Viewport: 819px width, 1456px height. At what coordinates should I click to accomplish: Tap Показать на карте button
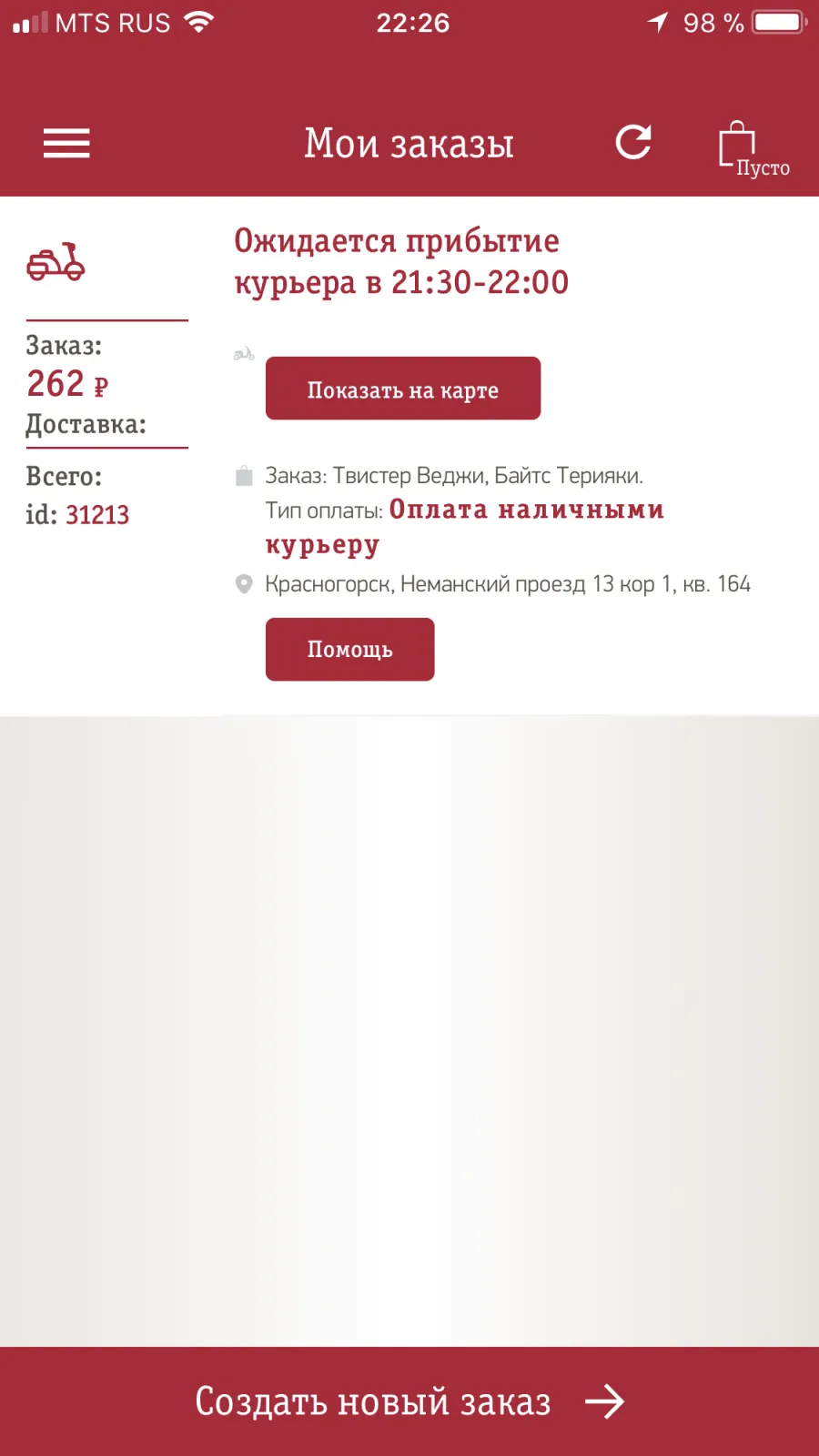pos(403,389)
